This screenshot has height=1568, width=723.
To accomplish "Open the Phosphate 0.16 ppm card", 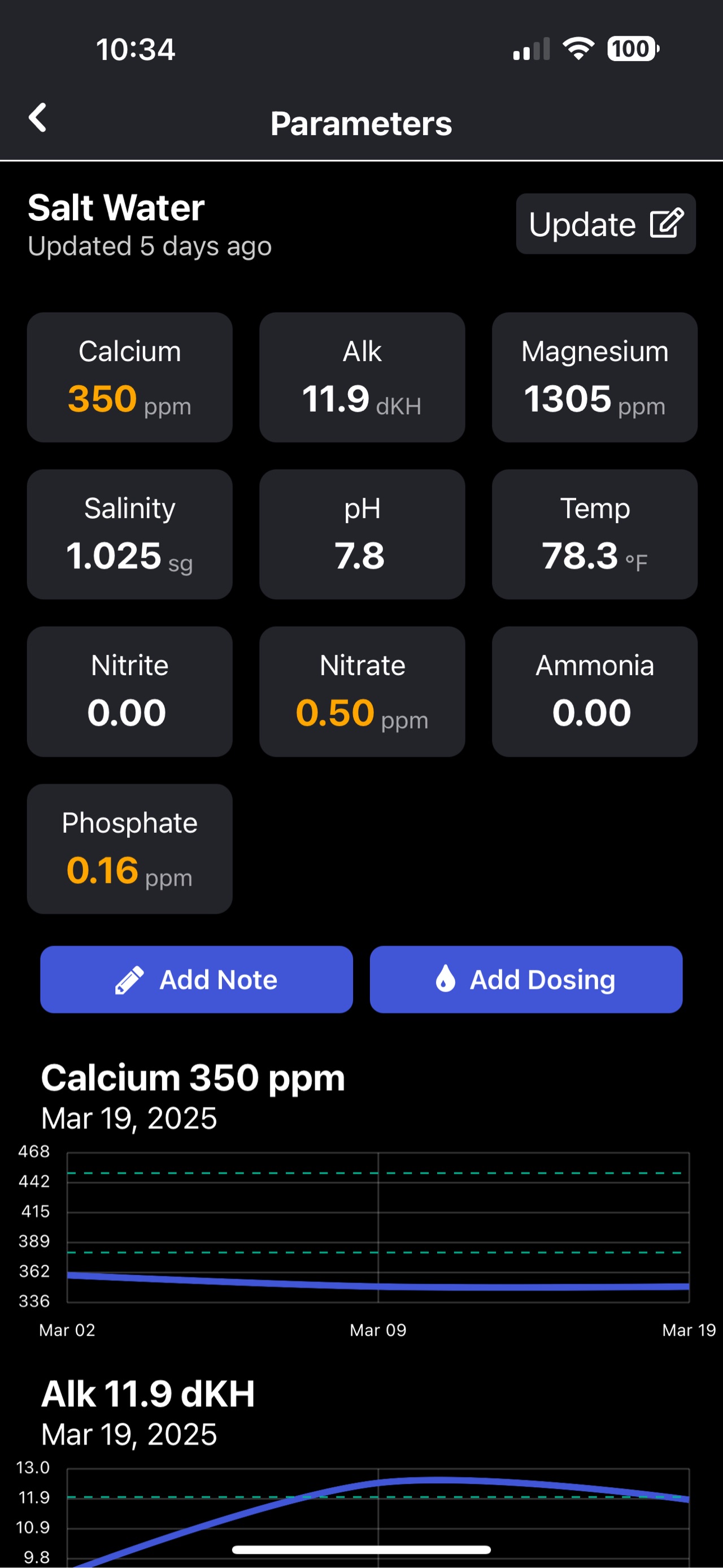I will [129, 849].
